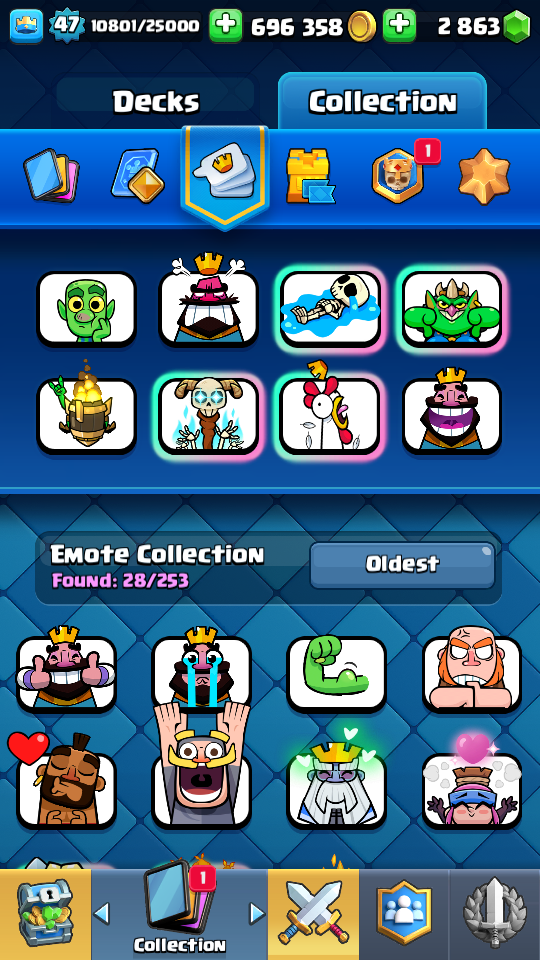
Task: Open the star points sub-tab
Action: (484, 176)
